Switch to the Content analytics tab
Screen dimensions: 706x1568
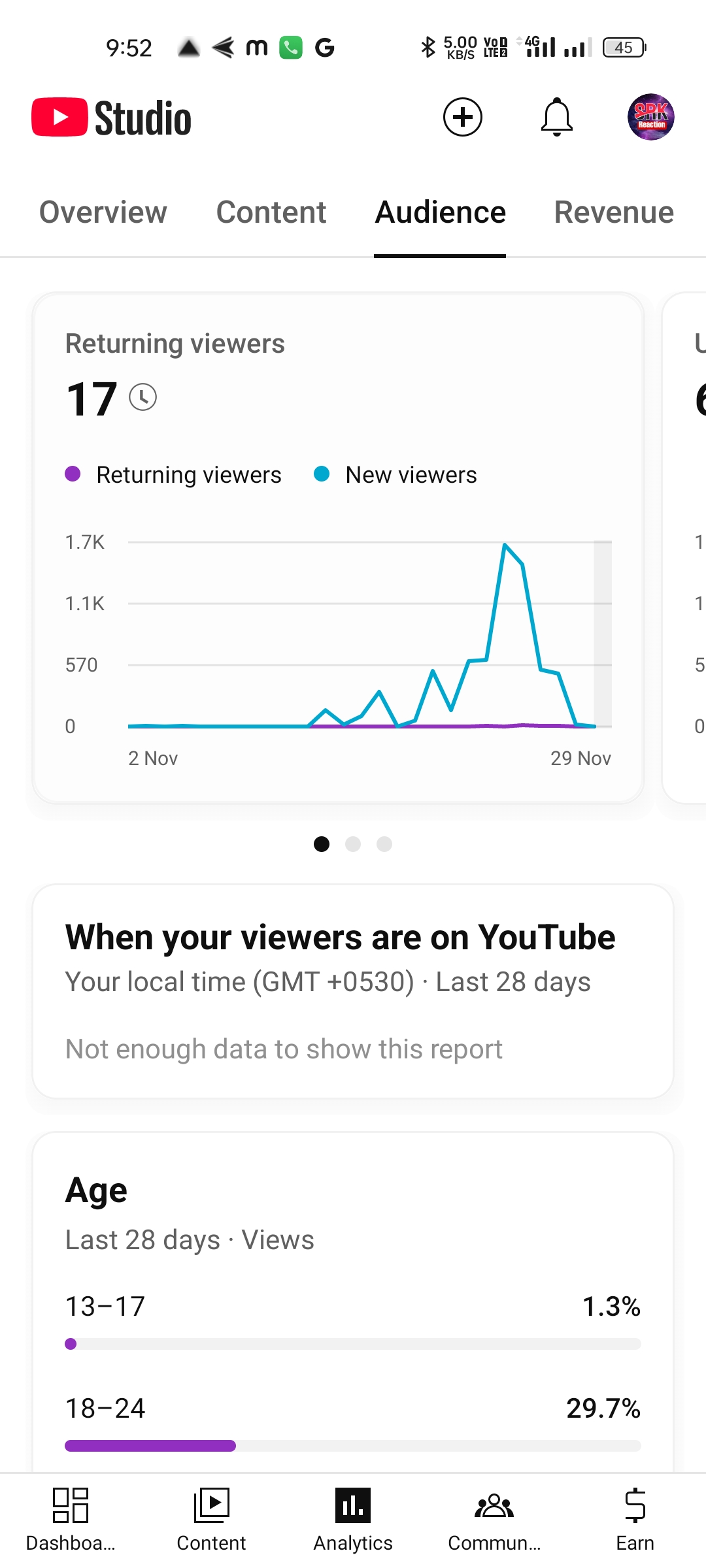[271, 212]
